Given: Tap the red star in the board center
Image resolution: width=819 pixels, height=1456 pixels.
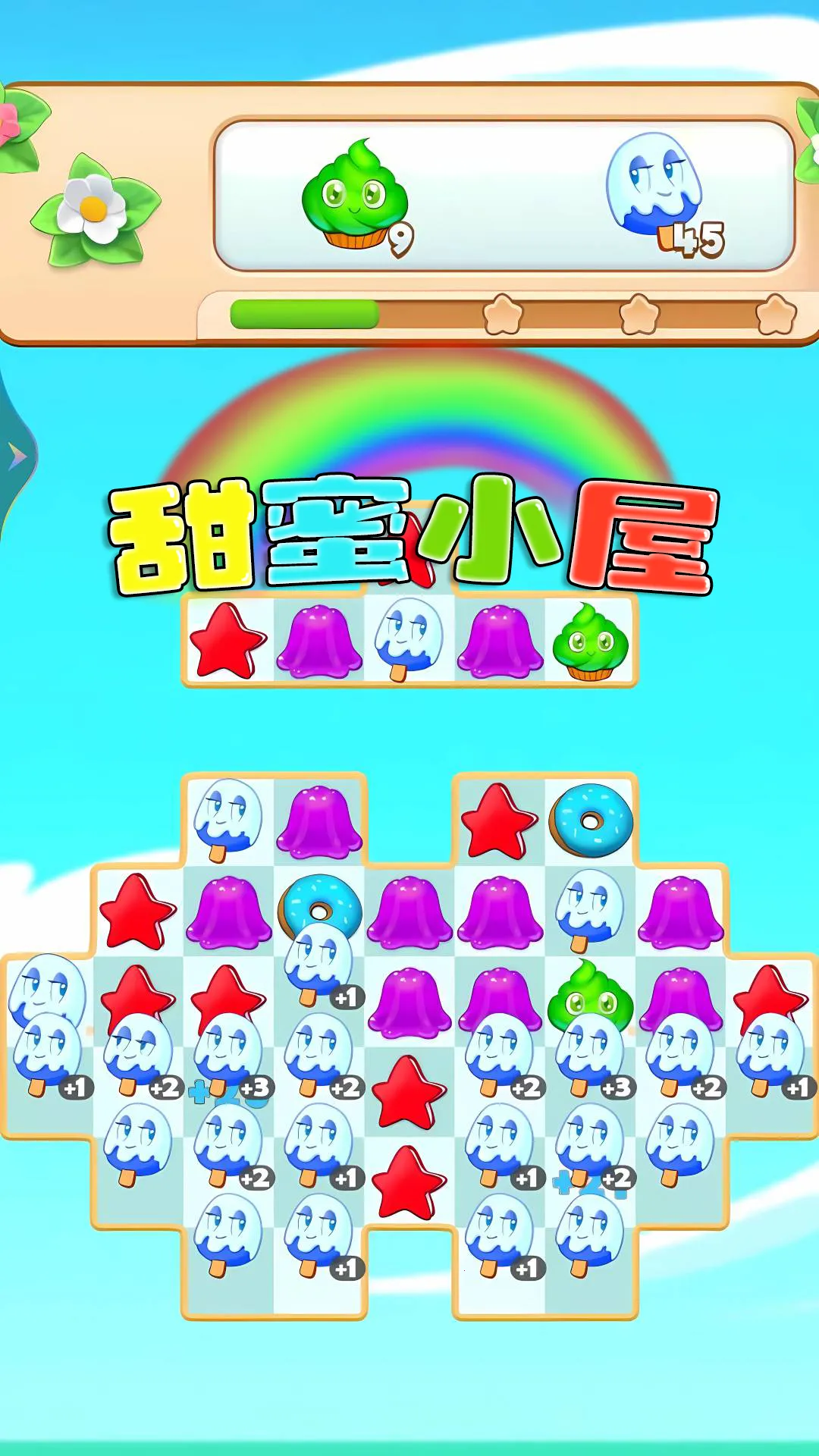Looking at the screenshot, I should [409, 1092].
